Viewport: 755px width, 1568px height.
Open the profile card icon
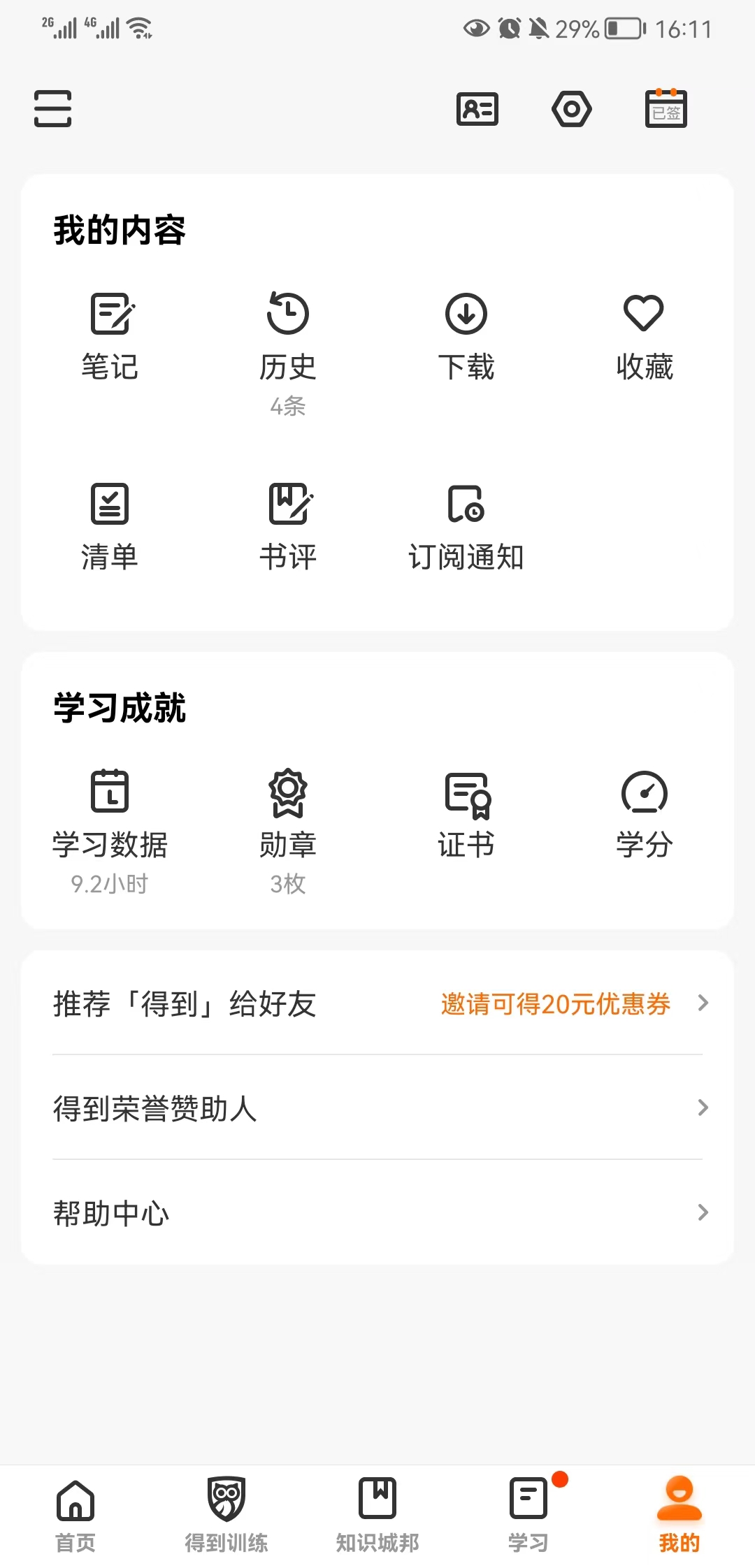point(477,109)
